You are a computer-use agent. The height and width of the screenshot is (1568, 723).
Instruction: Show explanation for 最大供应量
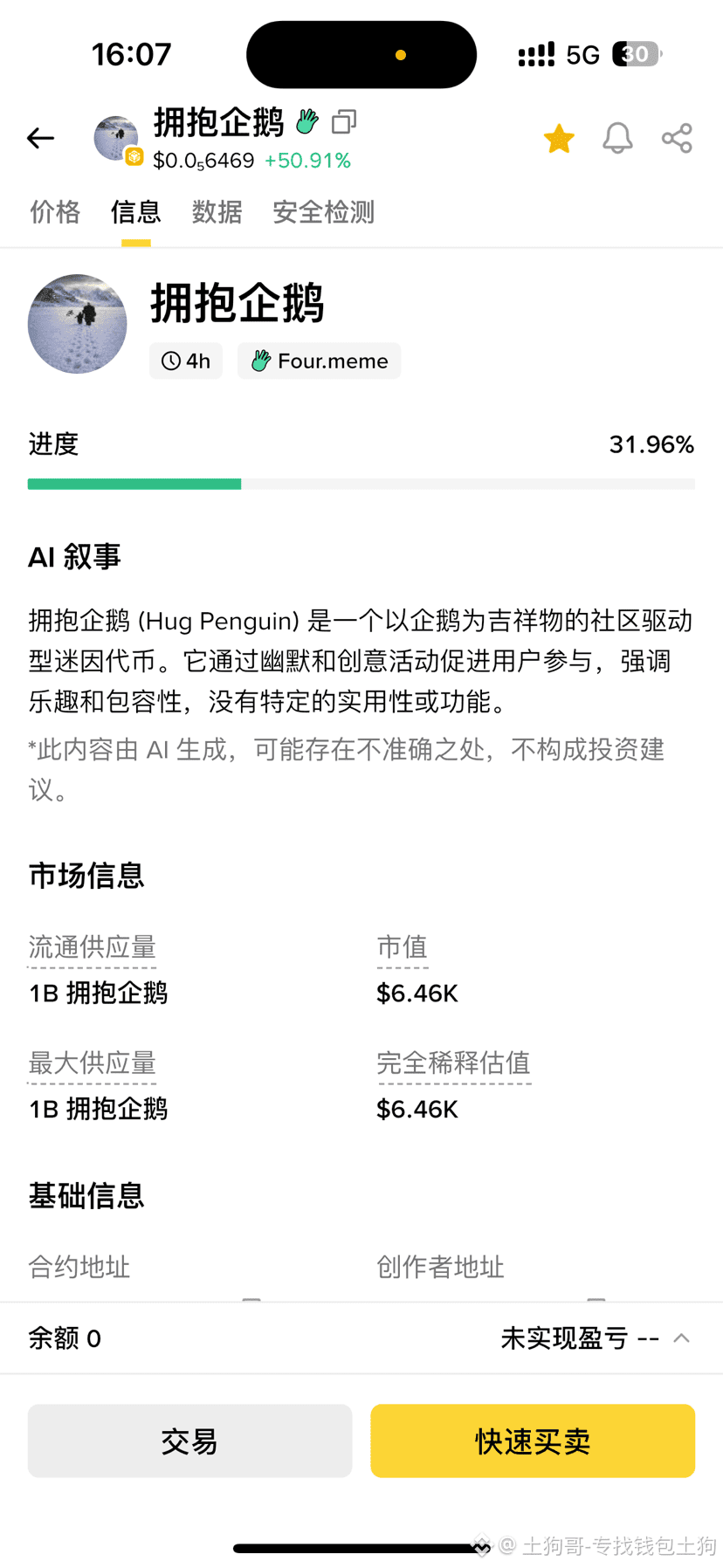click(93, 1063)
